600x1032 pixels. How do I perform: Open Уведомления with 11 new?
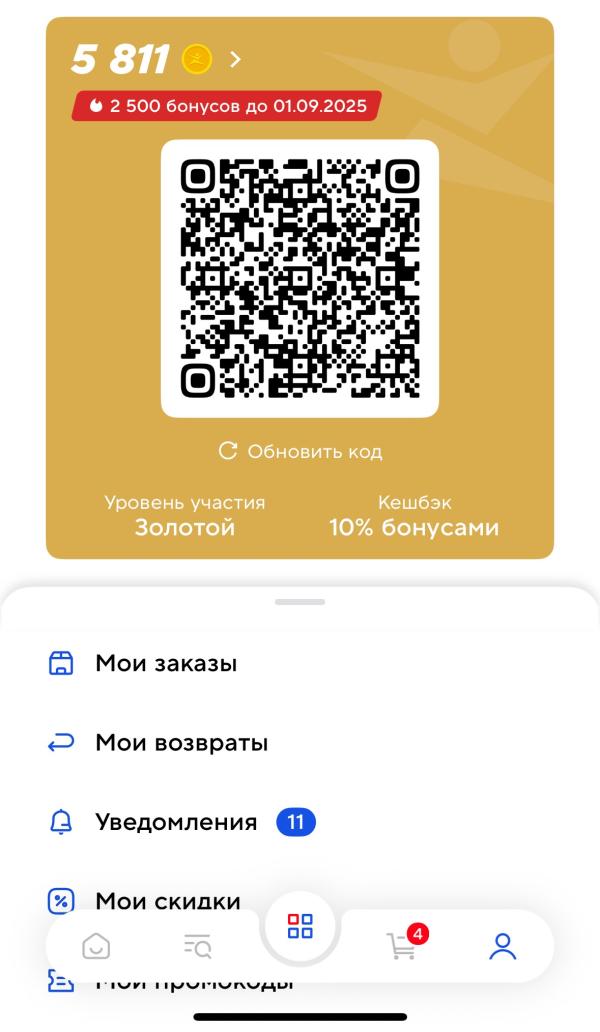(176, 822)
